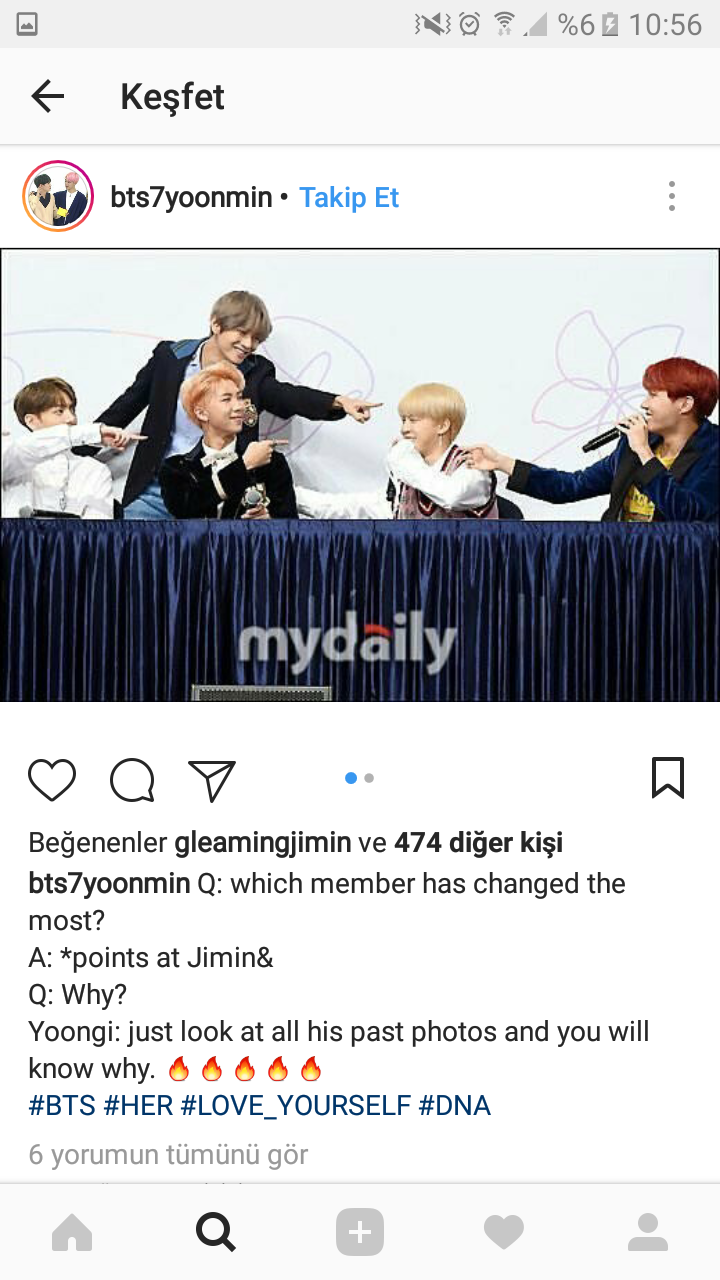This screenshot has height=1280, width=720.
Task: Go back from the Keşfet screen
Action: (x=47, y=96)
